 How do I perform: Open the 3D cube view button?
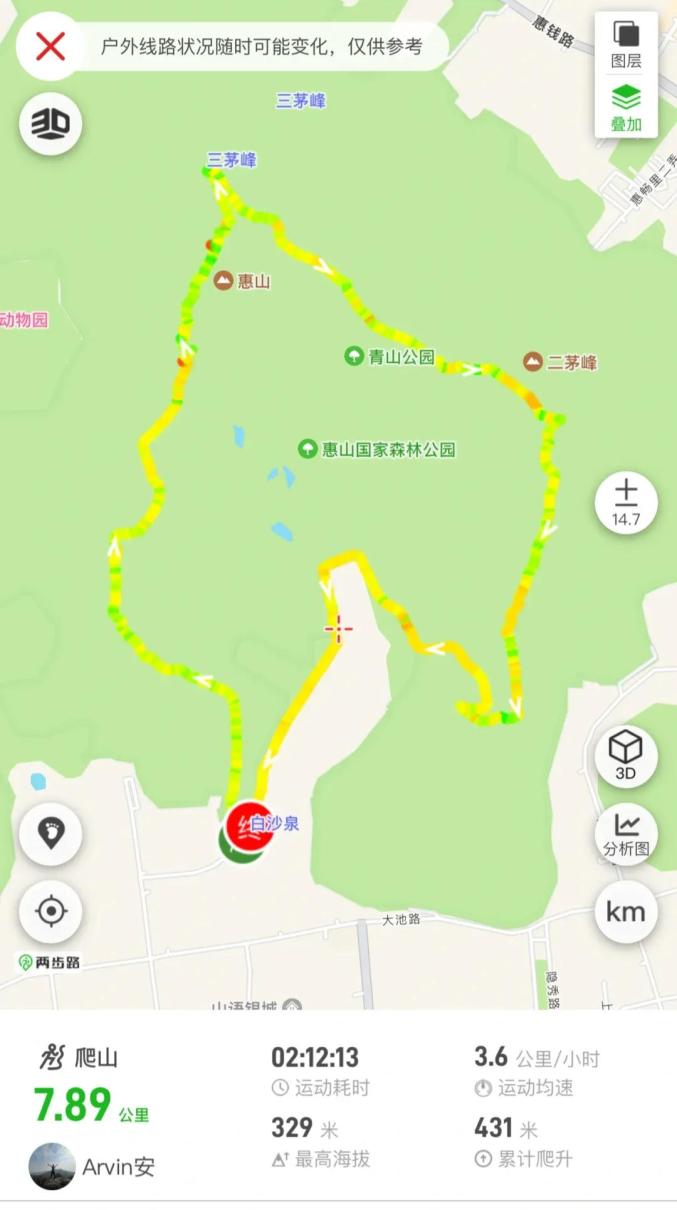[x=626, y=755]
